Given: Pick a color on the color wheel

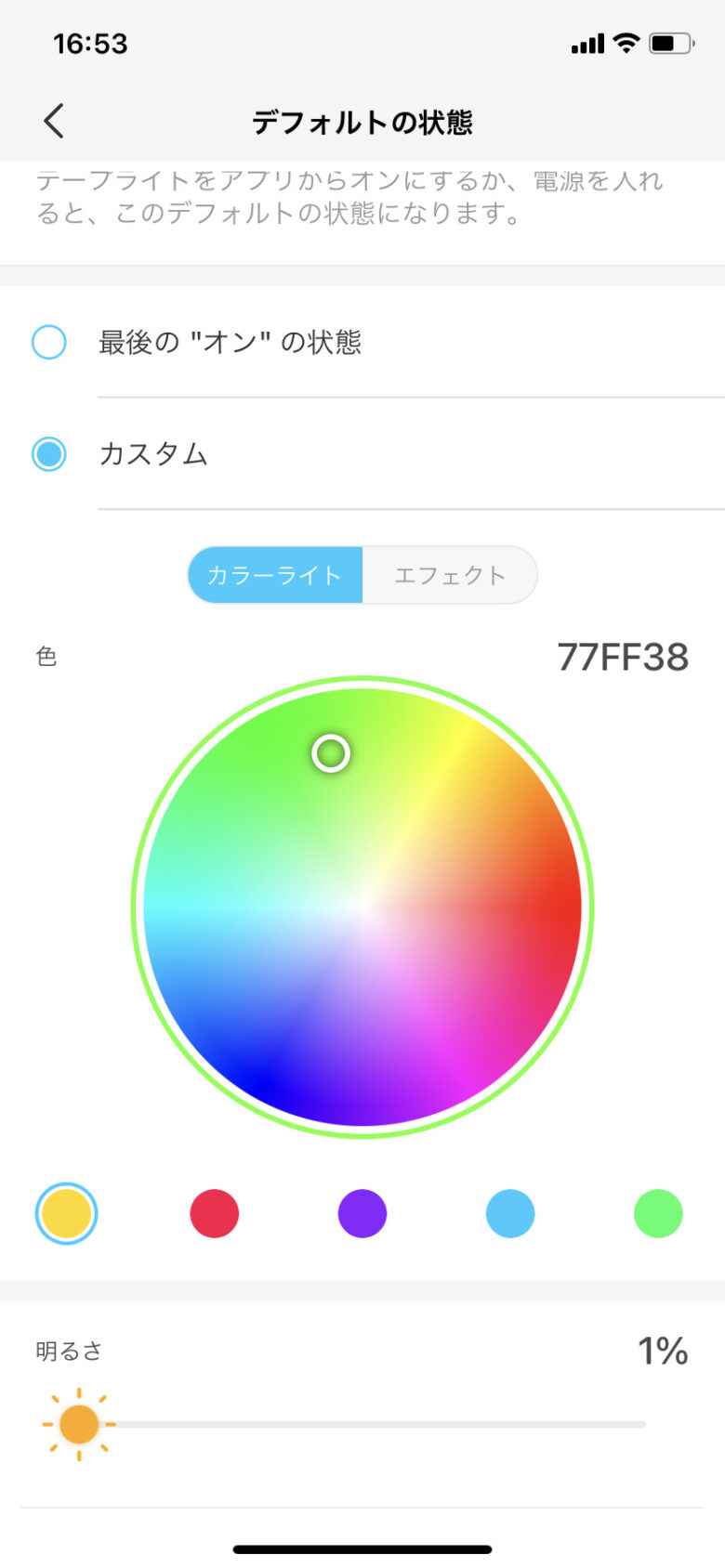Looking at the screenshot, I should click(x=362, y=907).
